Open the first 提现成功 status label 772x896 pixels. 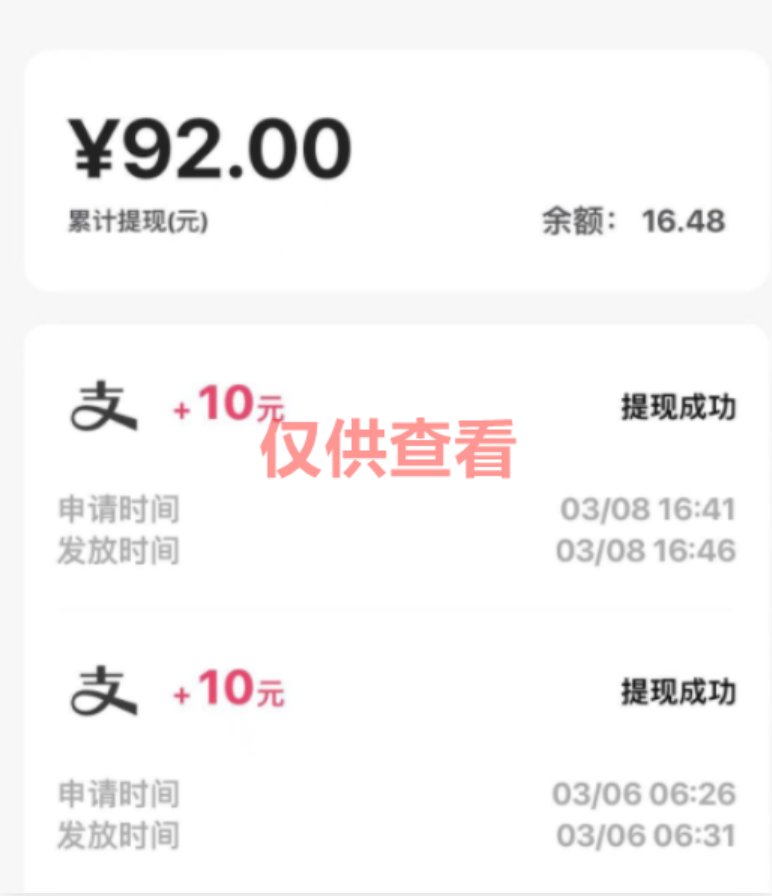677,407
